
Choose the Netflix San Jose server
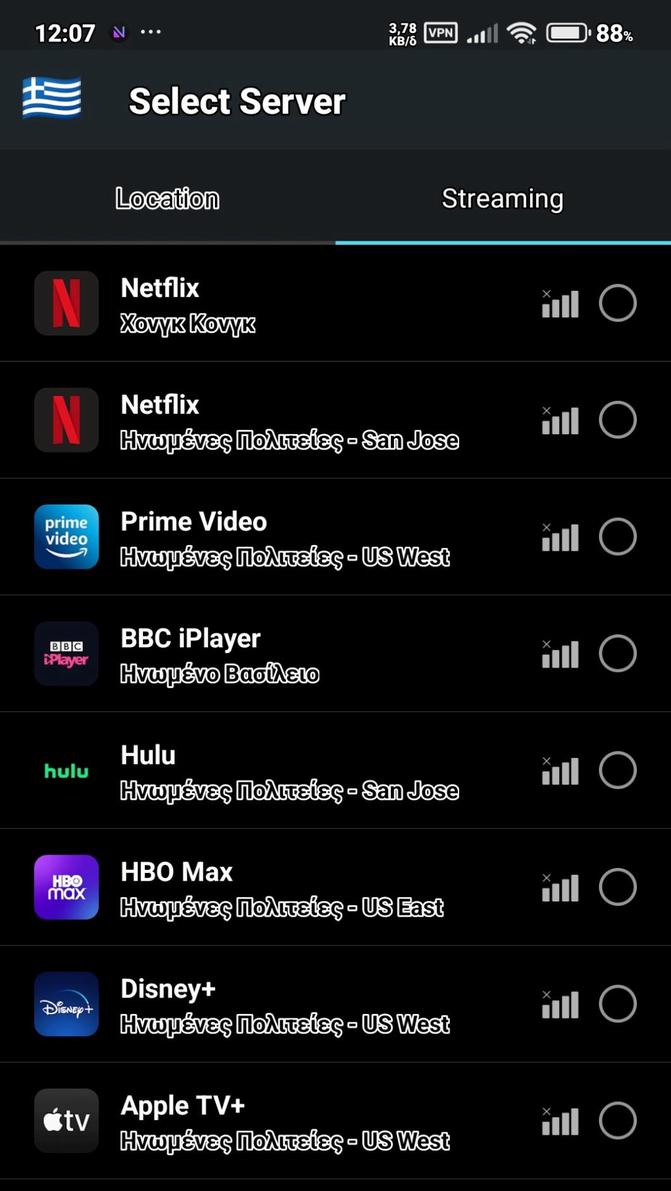[x=617, y=420]
